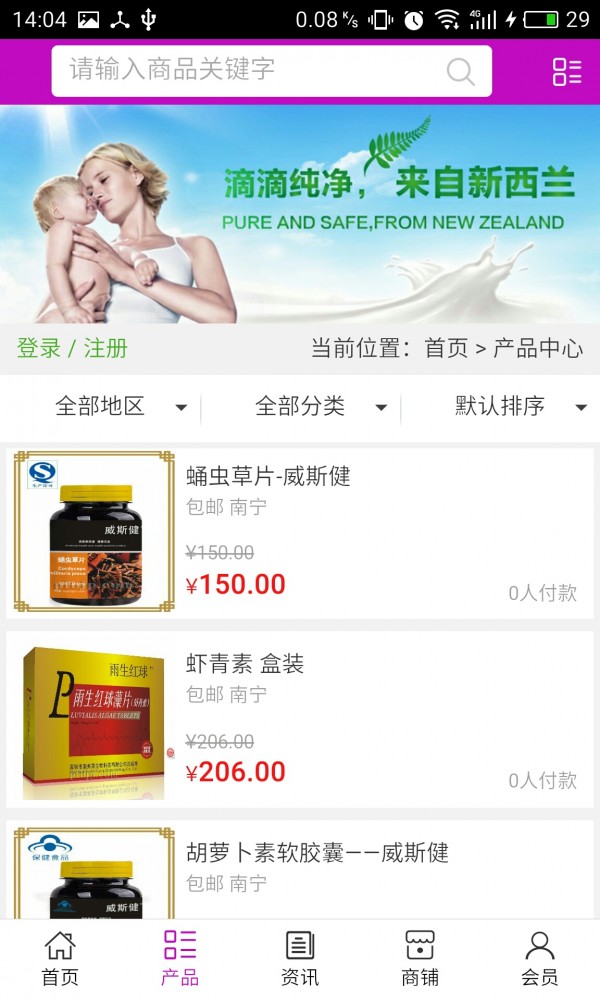Tap the product keyword search field

click(250, 70)
